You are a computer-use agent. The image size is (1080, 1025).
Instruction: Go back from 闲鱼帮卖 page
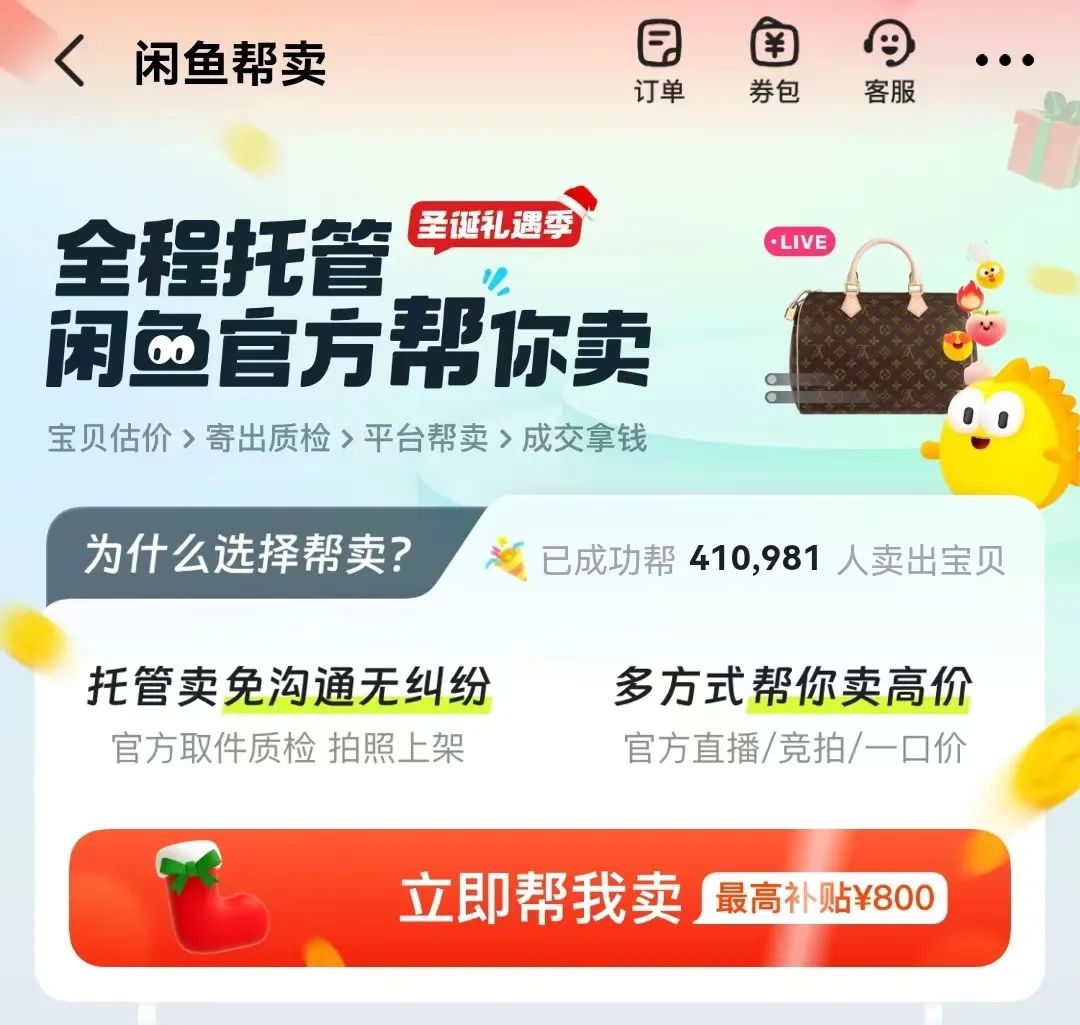click(70, 62)
